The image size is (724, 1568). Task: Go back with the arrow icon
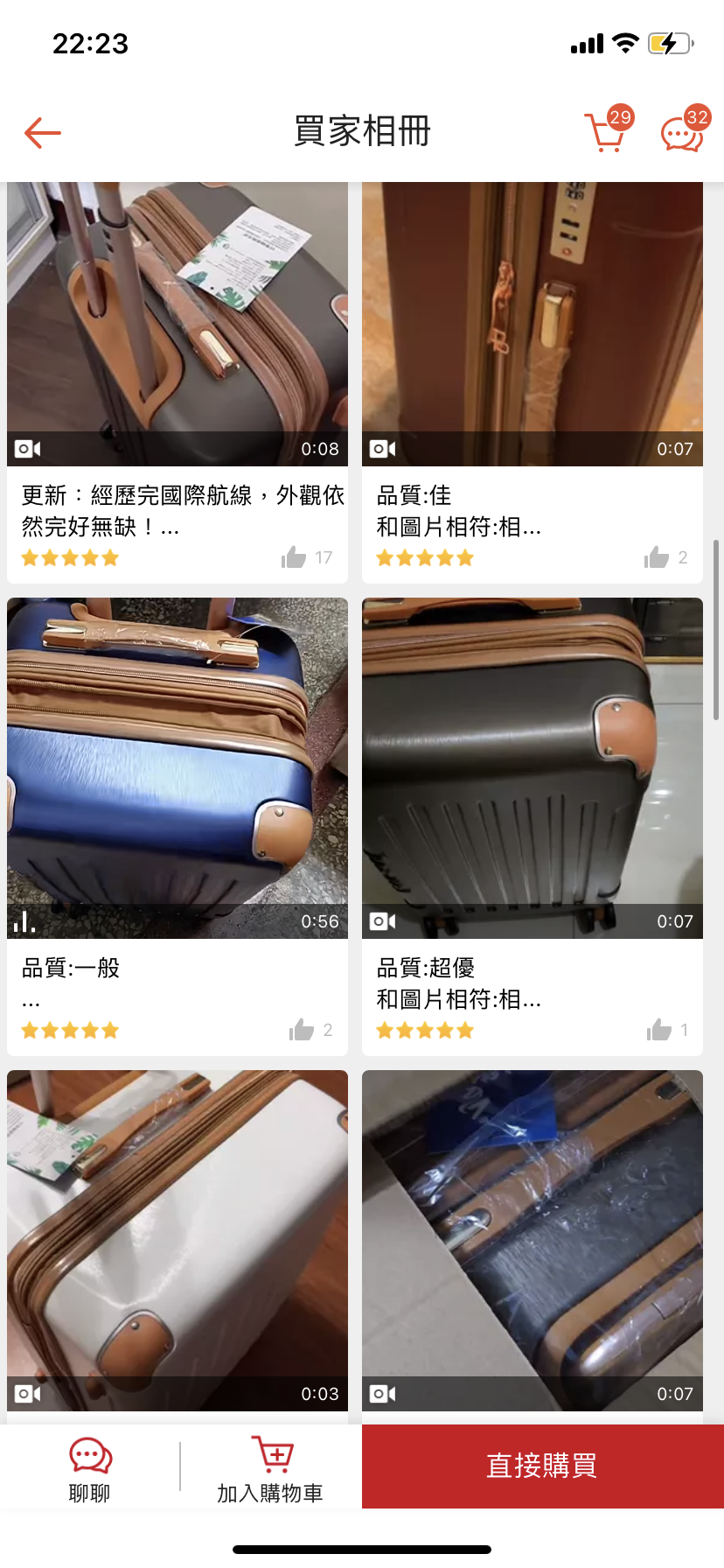pyautogui.click(x=43, y=133)
